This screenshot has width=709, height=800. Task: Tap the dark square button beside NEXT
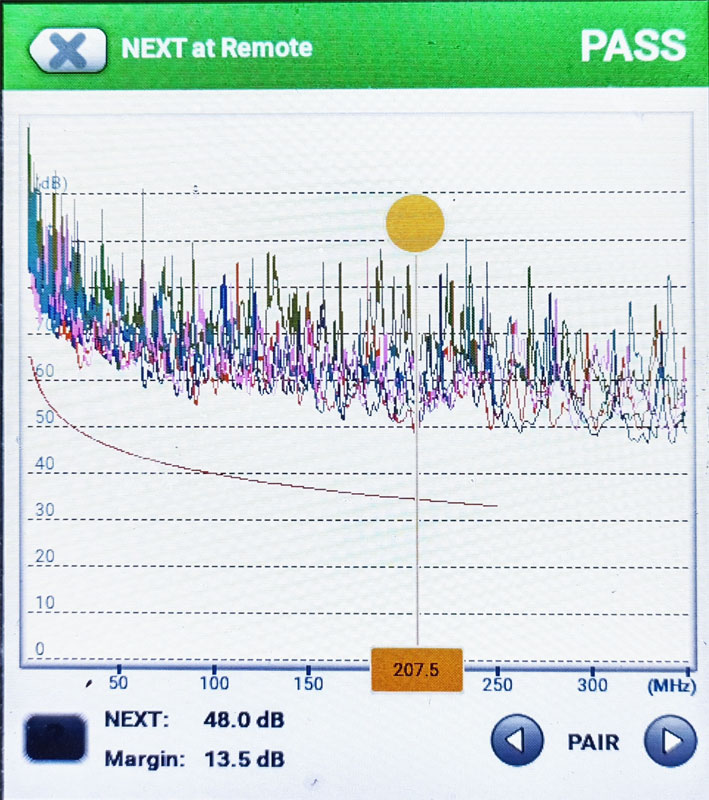click(55, 738)
